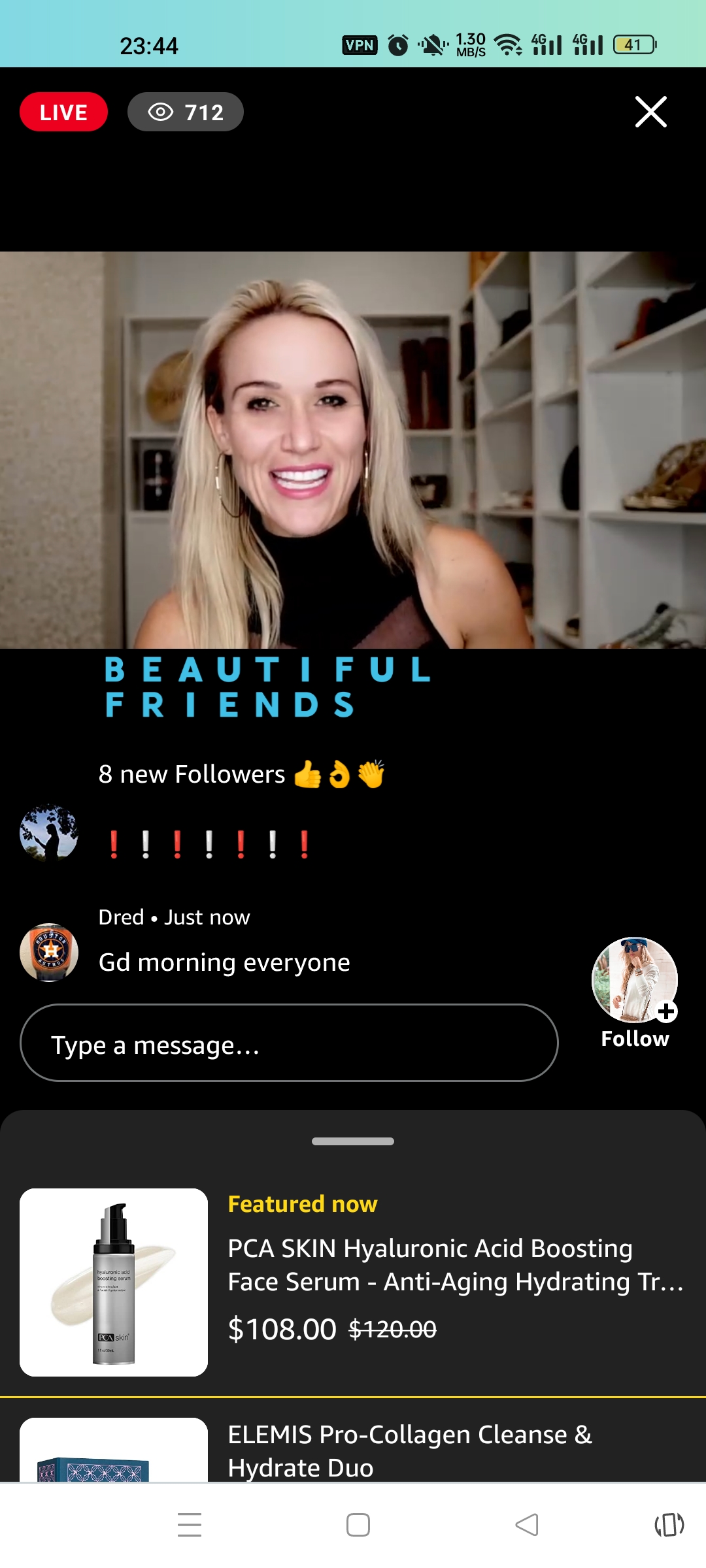Viewport: 706px width, 1568px height.
Task: Tap the Type a message field
Action: pyautogui.click(x=289, y=1043)
